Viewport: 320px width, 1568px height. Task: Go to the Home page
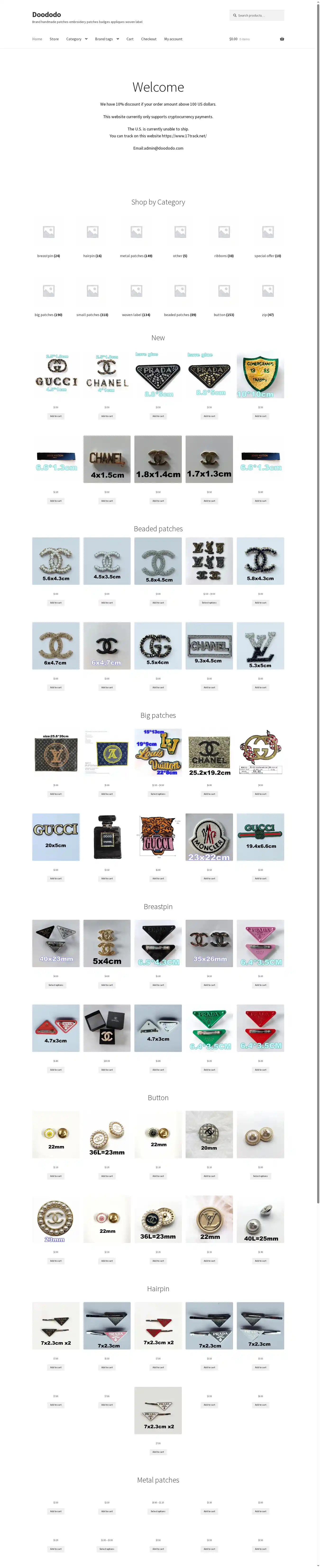coord(37,39)
